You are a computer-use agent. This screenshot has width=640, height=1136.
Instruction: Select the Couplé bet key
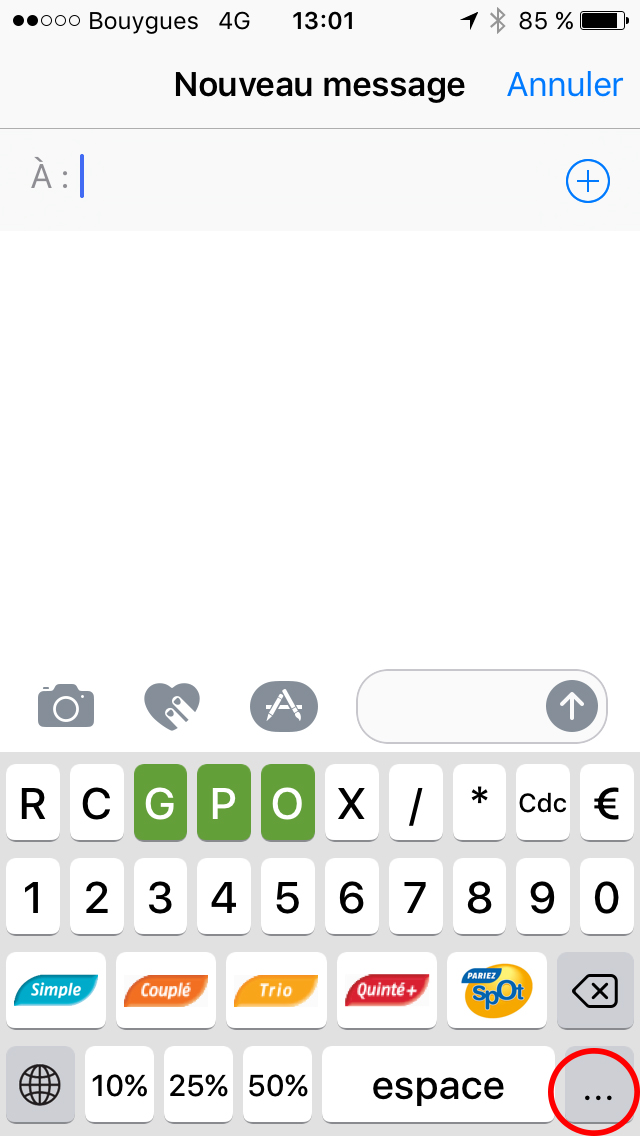coord(166,990)
